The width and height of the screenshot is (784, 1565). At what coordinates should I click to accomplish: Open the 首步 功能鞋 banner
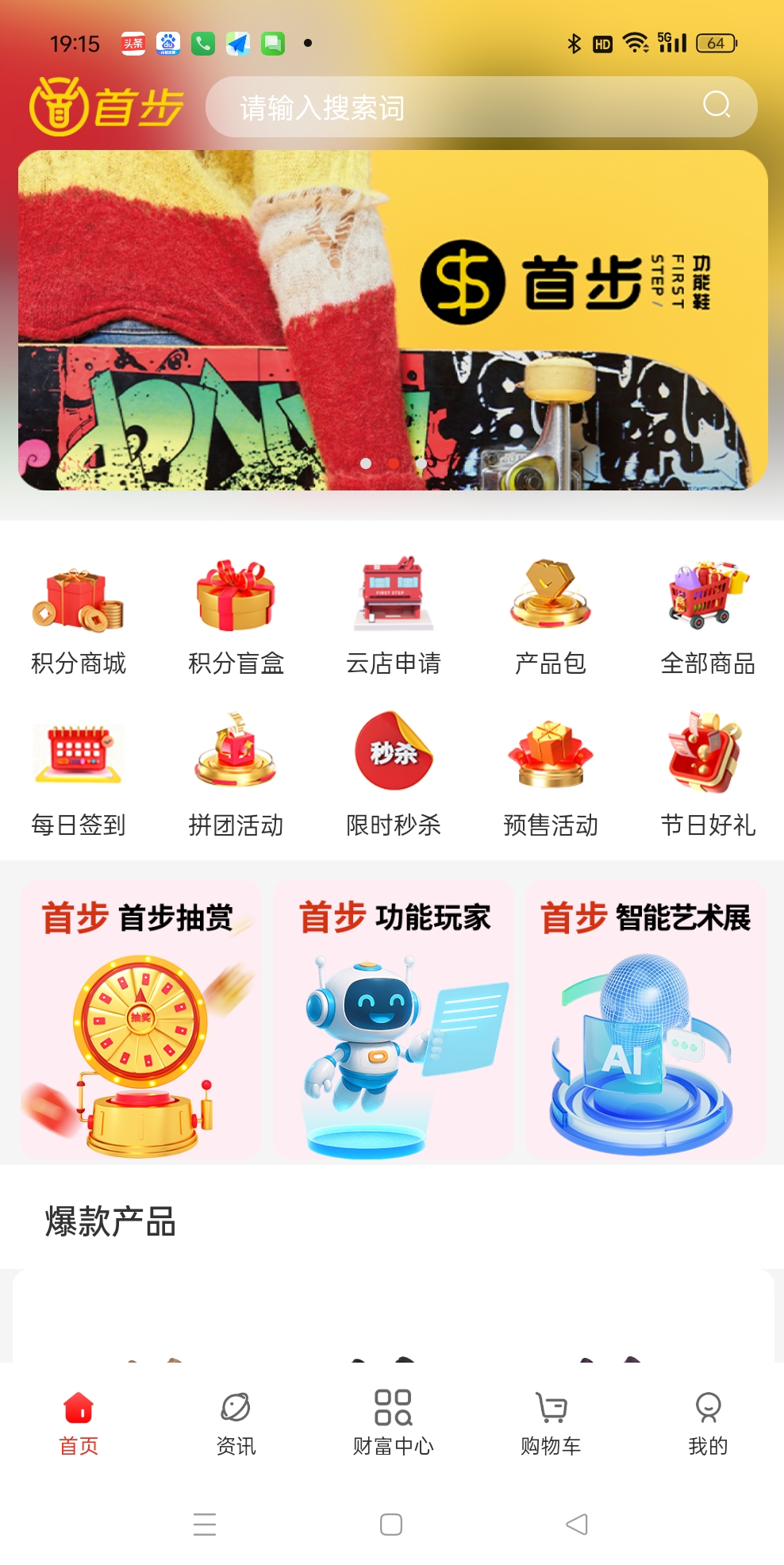pos(393,320)
